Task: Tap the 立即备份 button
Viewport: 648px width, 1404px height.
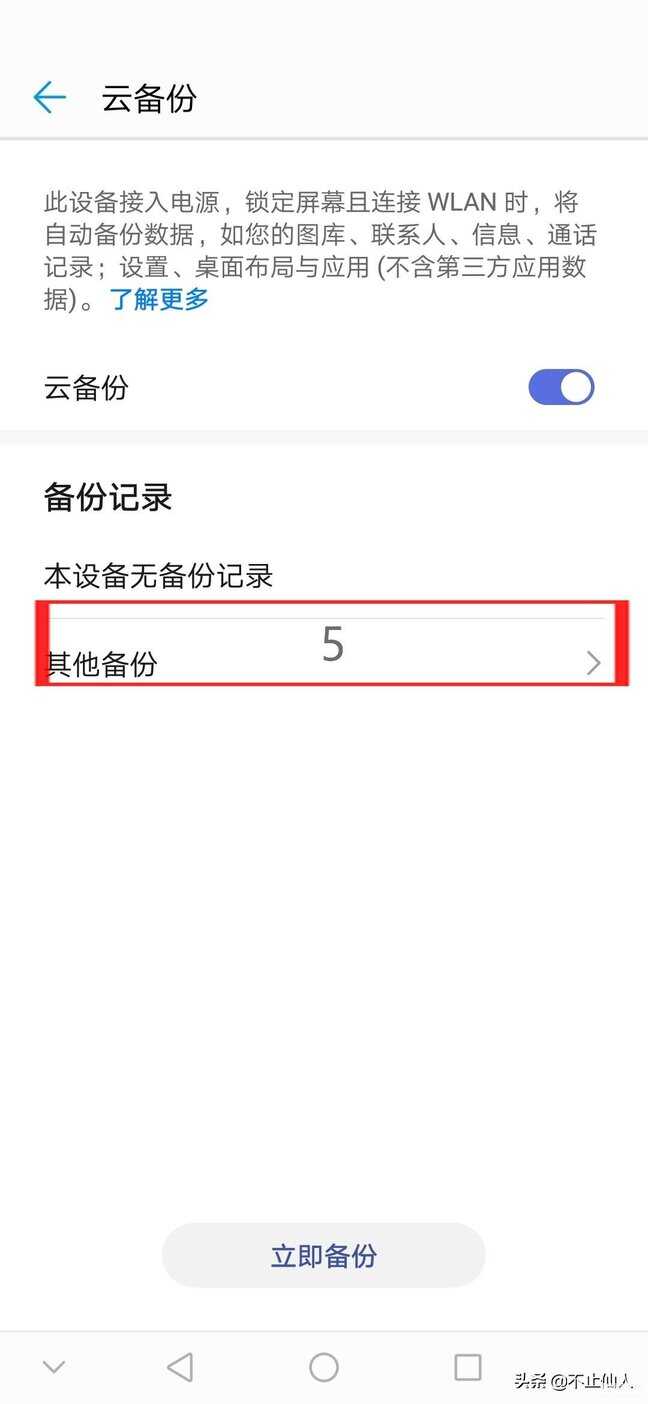Action: pyautogui.click(x=323, y=1255)
